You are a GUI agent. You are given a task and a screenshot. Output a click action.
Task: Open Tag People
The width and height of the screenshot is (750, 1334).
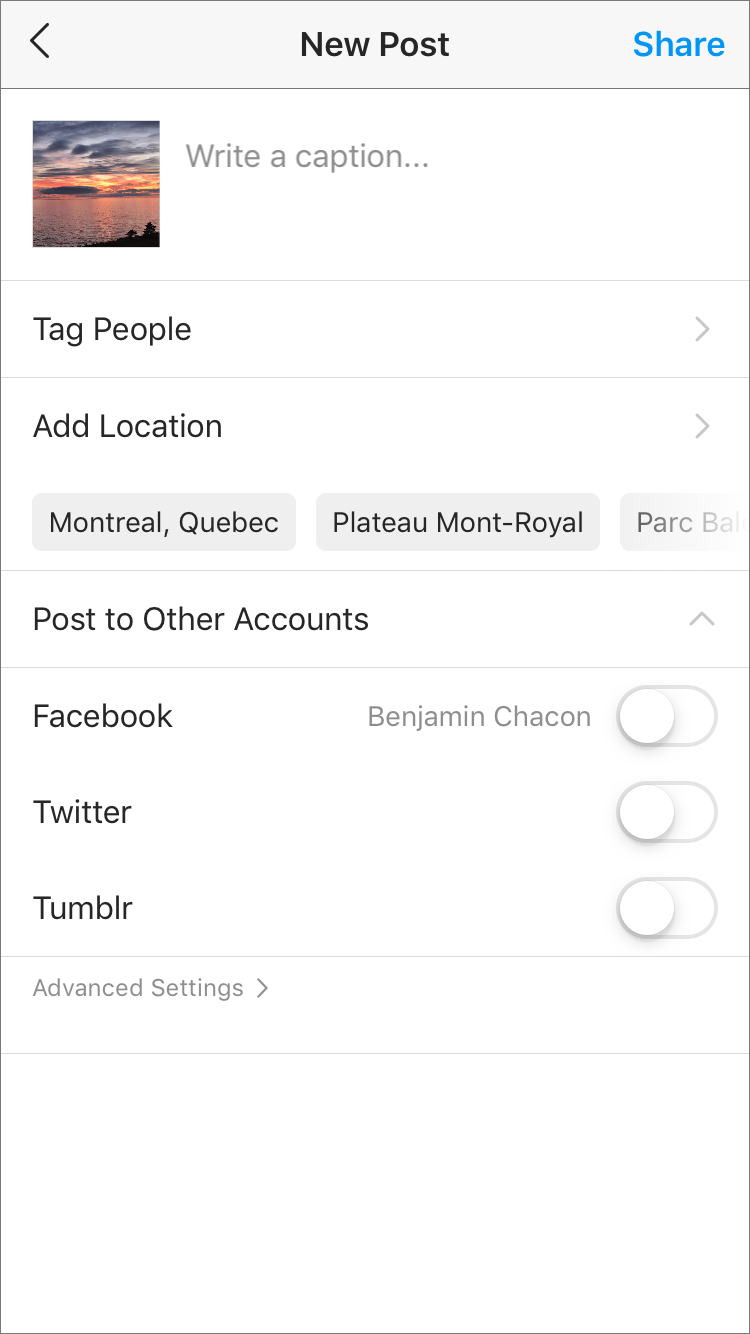tap(375, 329)
